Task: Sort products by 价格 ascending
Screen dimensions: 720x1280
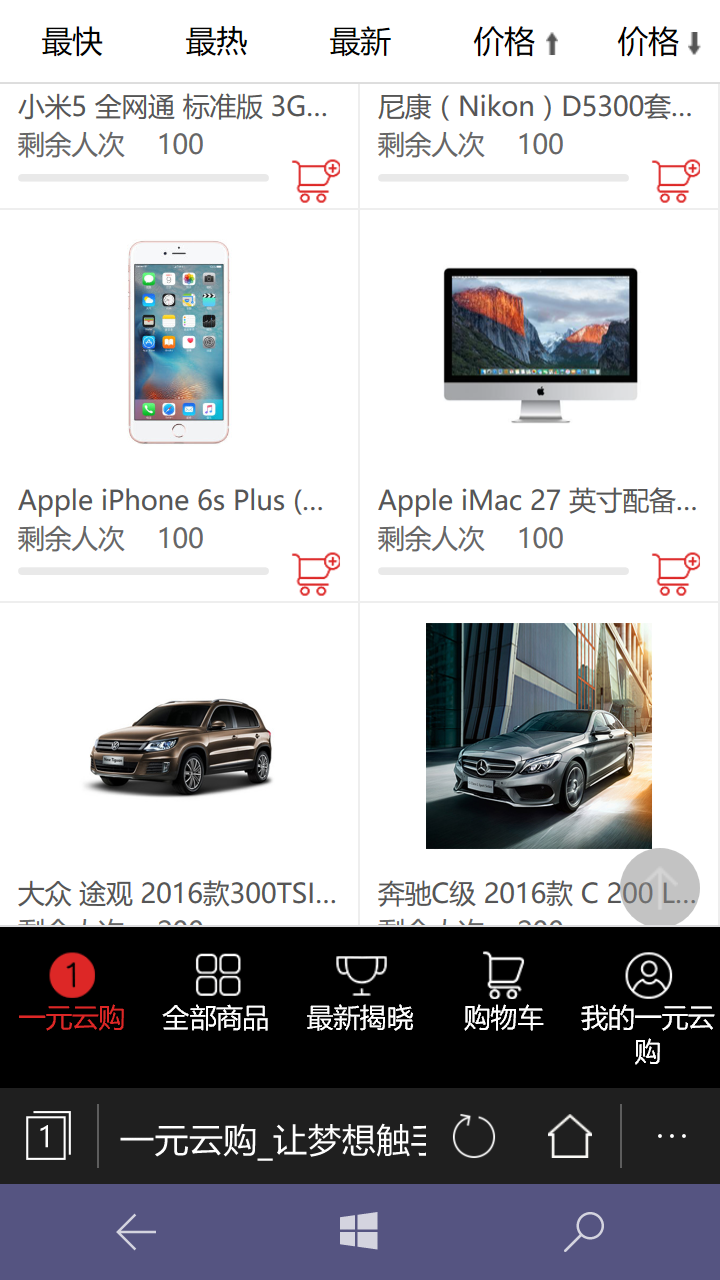Action: point(512,42)
